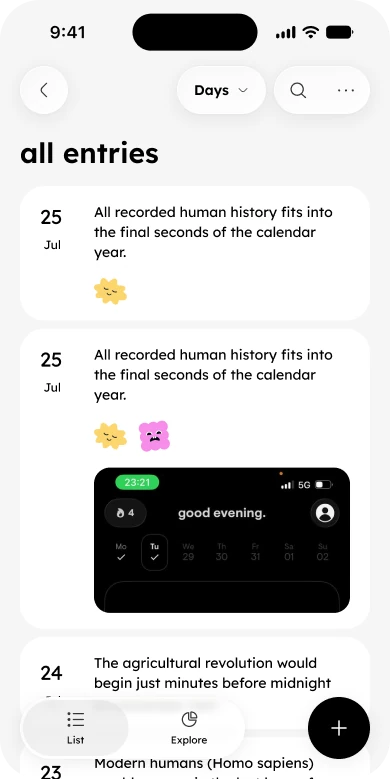The width and height of the screenshot is (390, 779).
Task: Open the first 25 Jul entry card
Action: pos(195,253)
